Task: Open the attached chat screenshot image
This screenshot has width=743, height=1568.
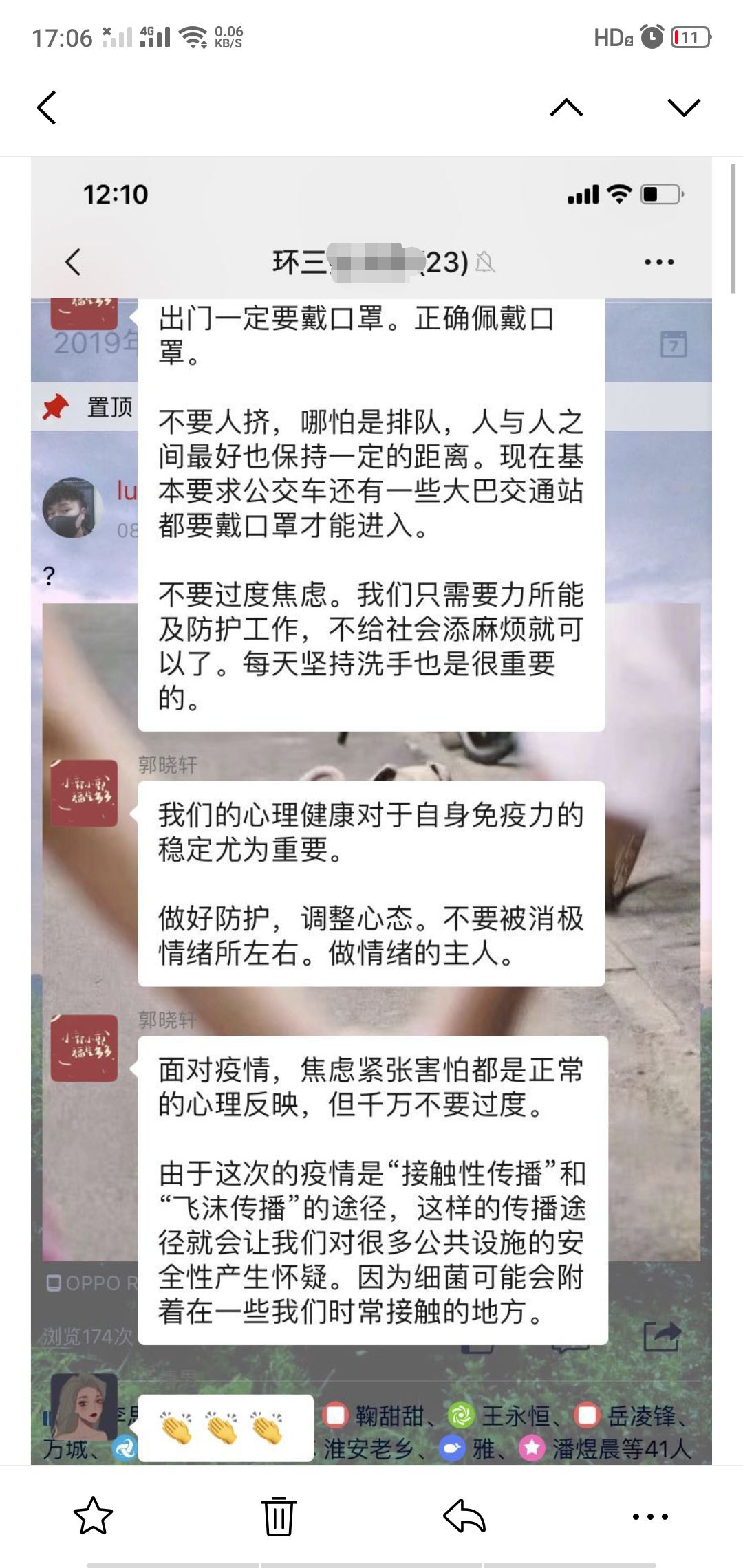Action: 371,812
